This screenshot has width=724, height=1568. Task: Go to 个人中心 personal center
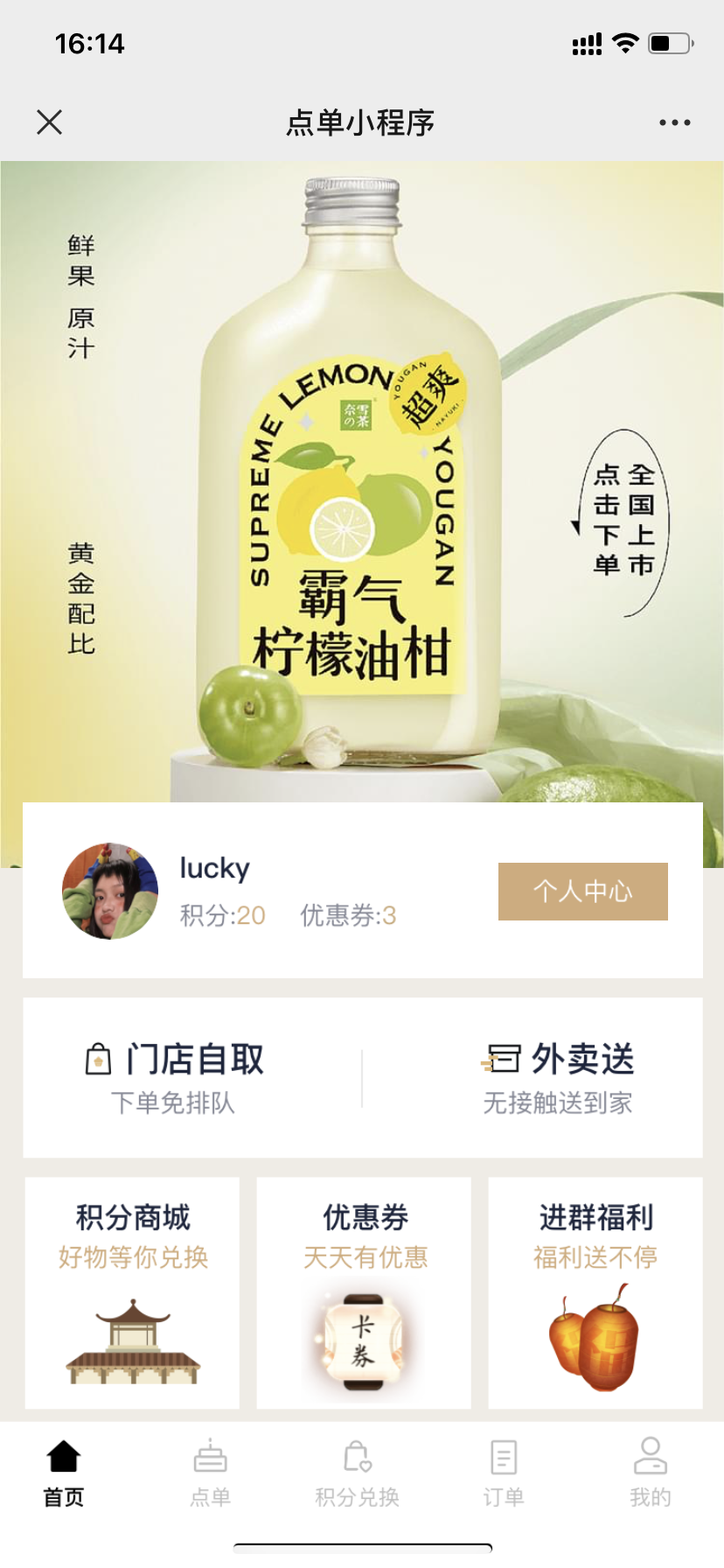[582, 891]
